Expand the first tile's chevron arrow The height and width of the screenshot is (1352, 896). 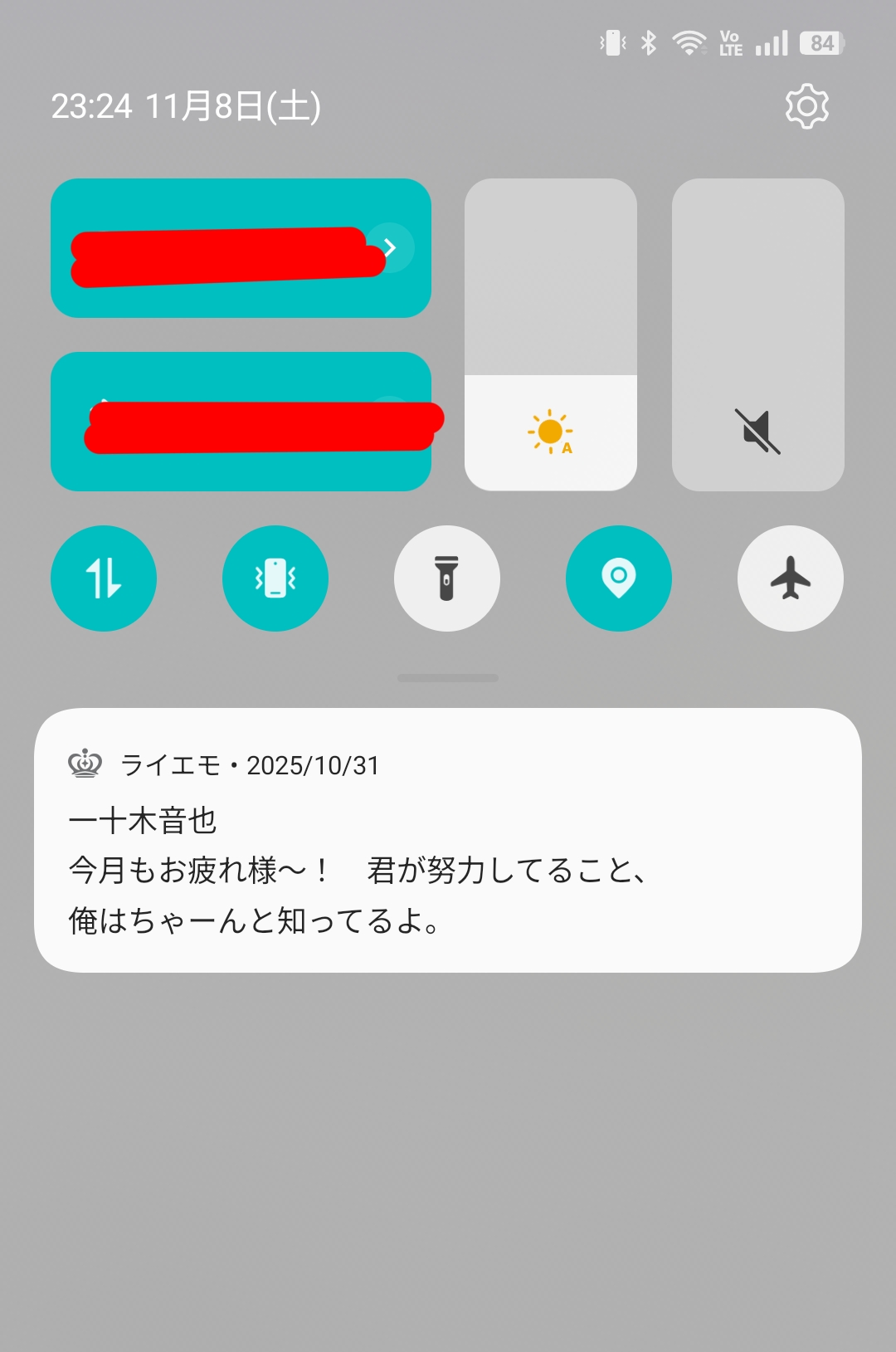[391, 247]
